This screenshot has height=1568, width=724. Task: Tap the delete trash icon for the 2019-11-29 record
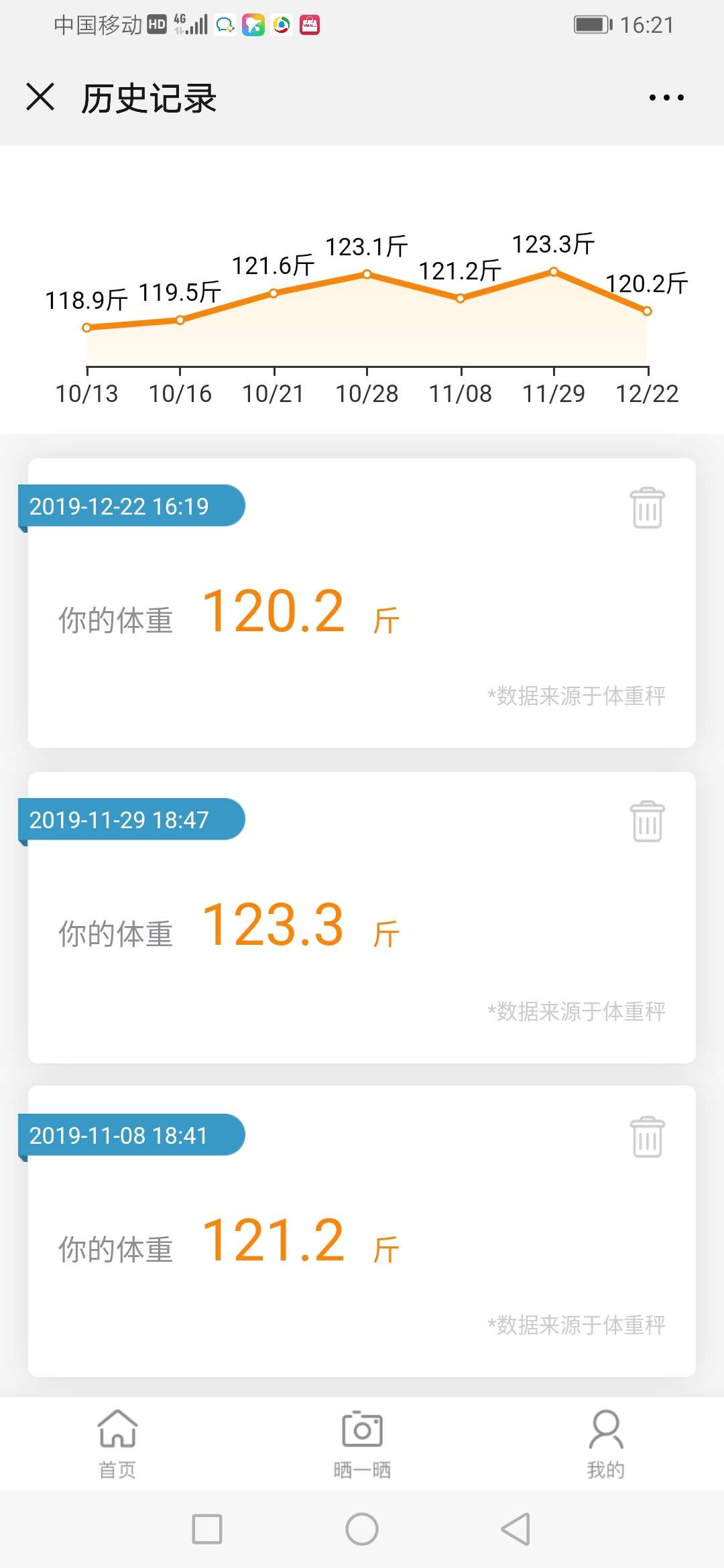pos(646,822)
